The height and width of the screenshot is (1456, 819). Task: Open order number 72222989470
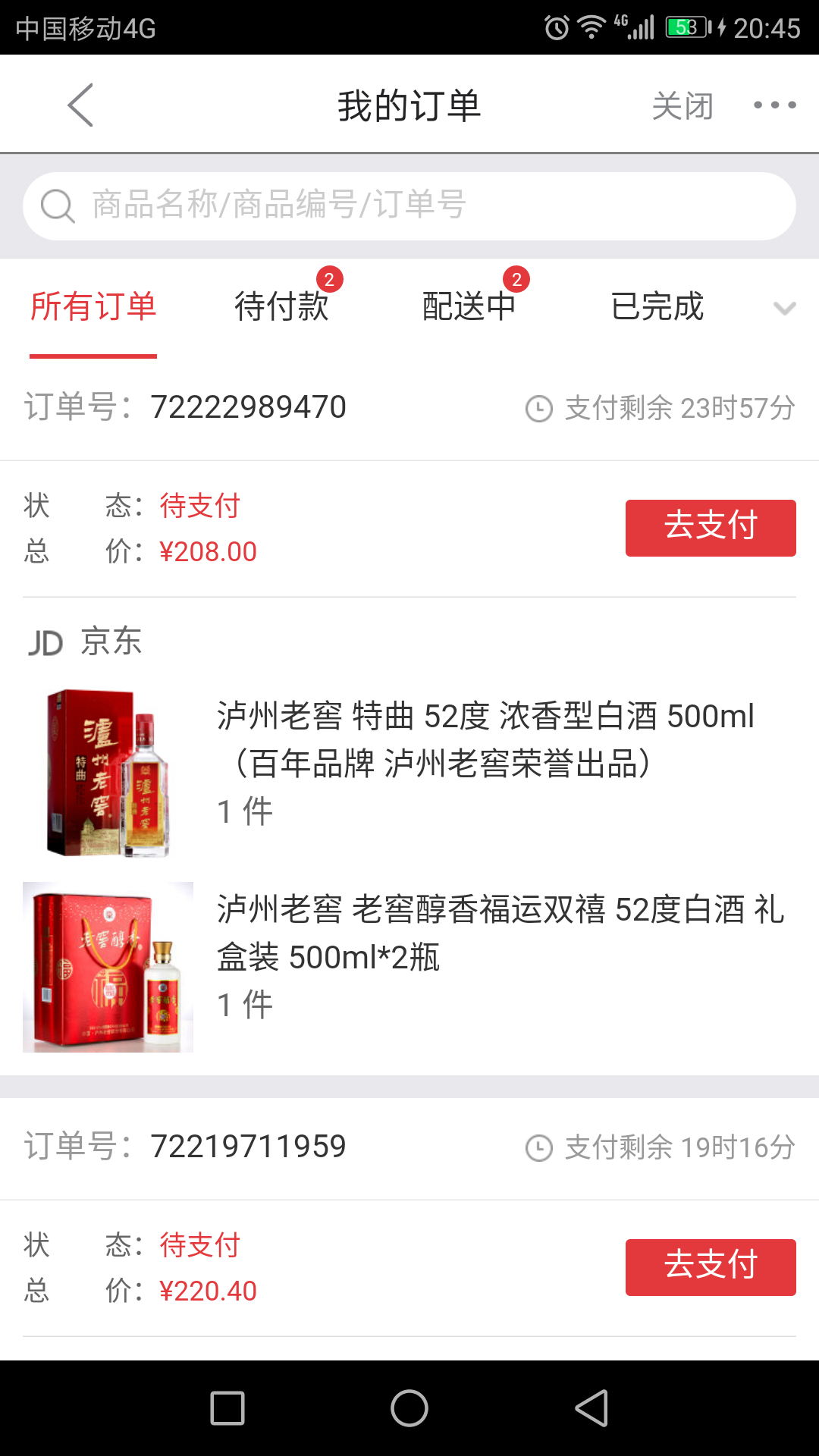click(x=248, y=407)
